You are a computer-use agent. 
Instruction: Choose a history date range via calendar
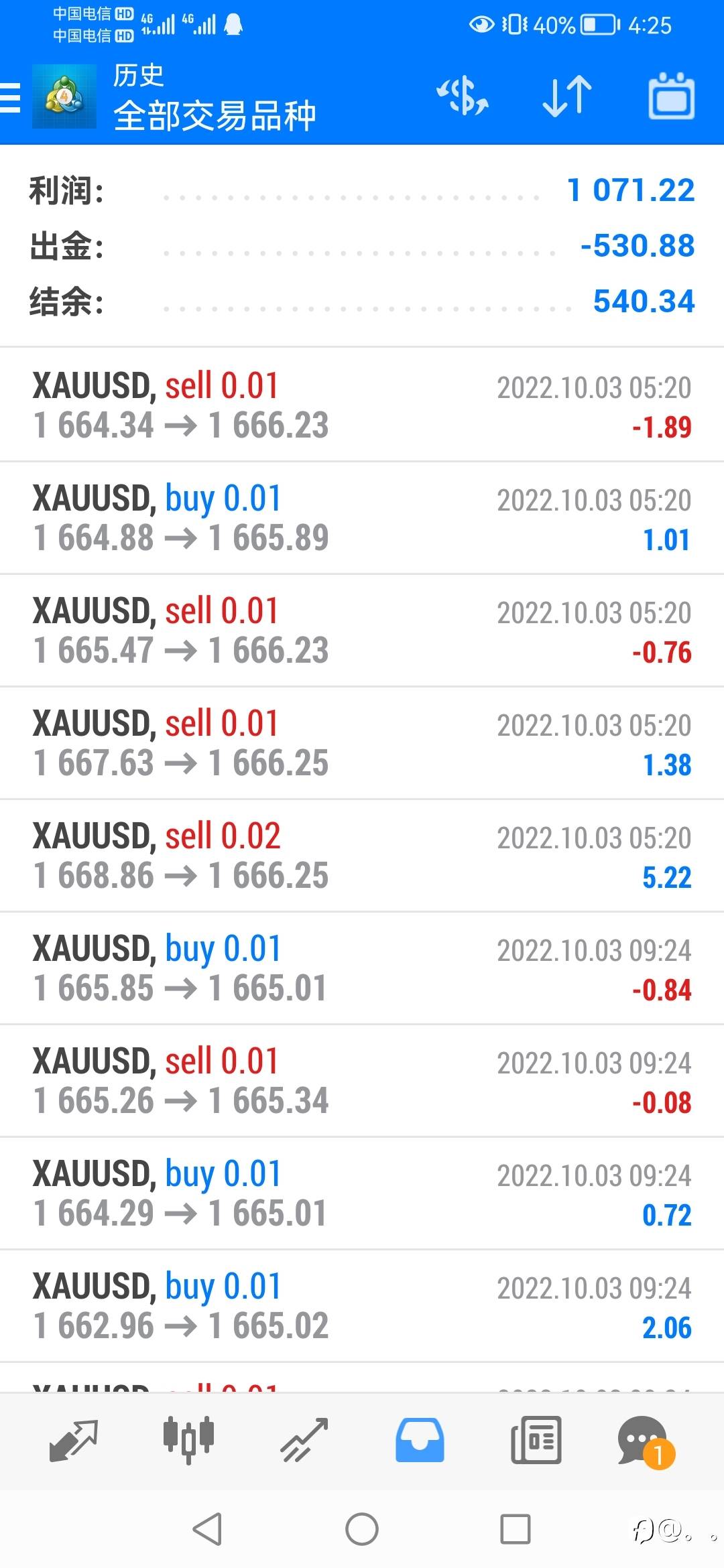pos(671,96)
